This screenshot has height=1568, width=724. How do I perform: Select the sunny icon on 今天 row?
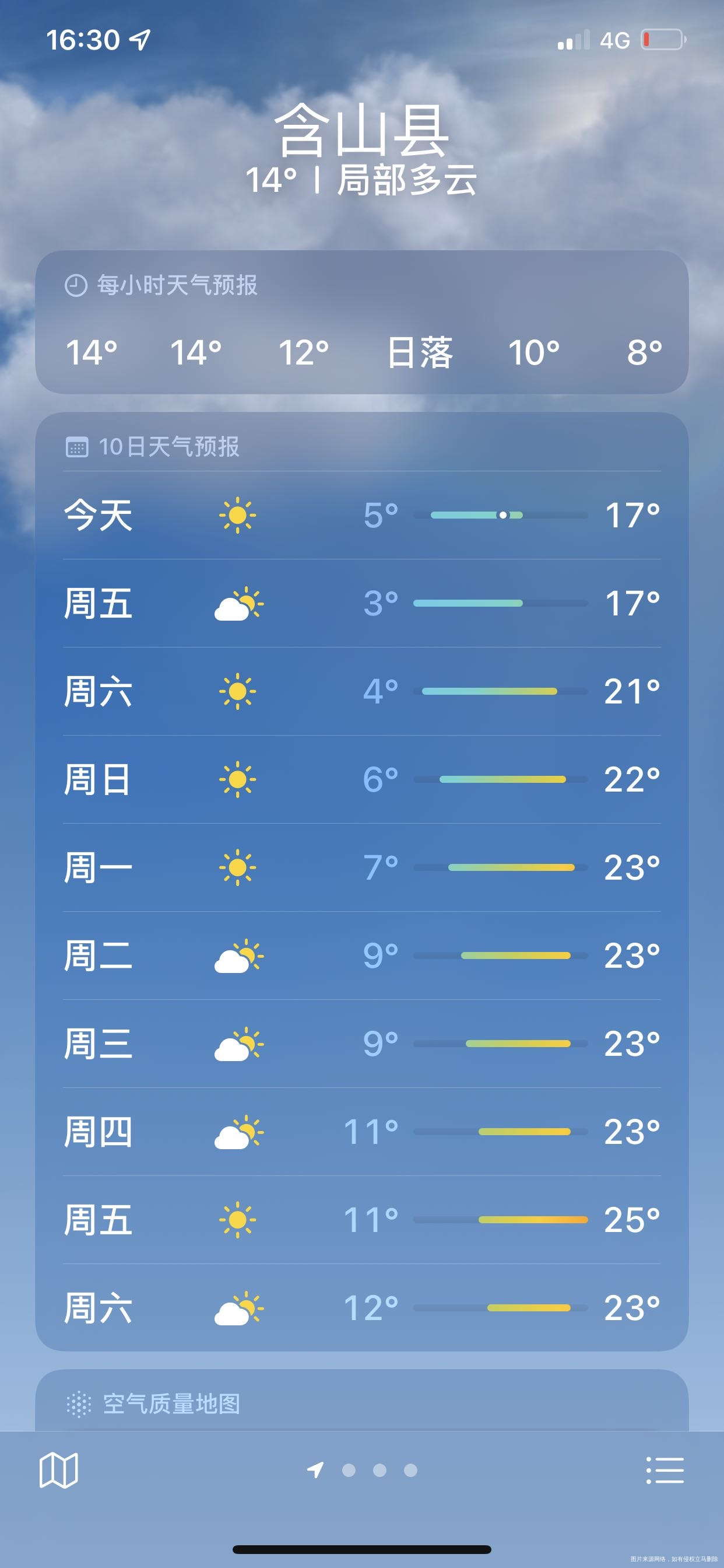tap(239, 516)
